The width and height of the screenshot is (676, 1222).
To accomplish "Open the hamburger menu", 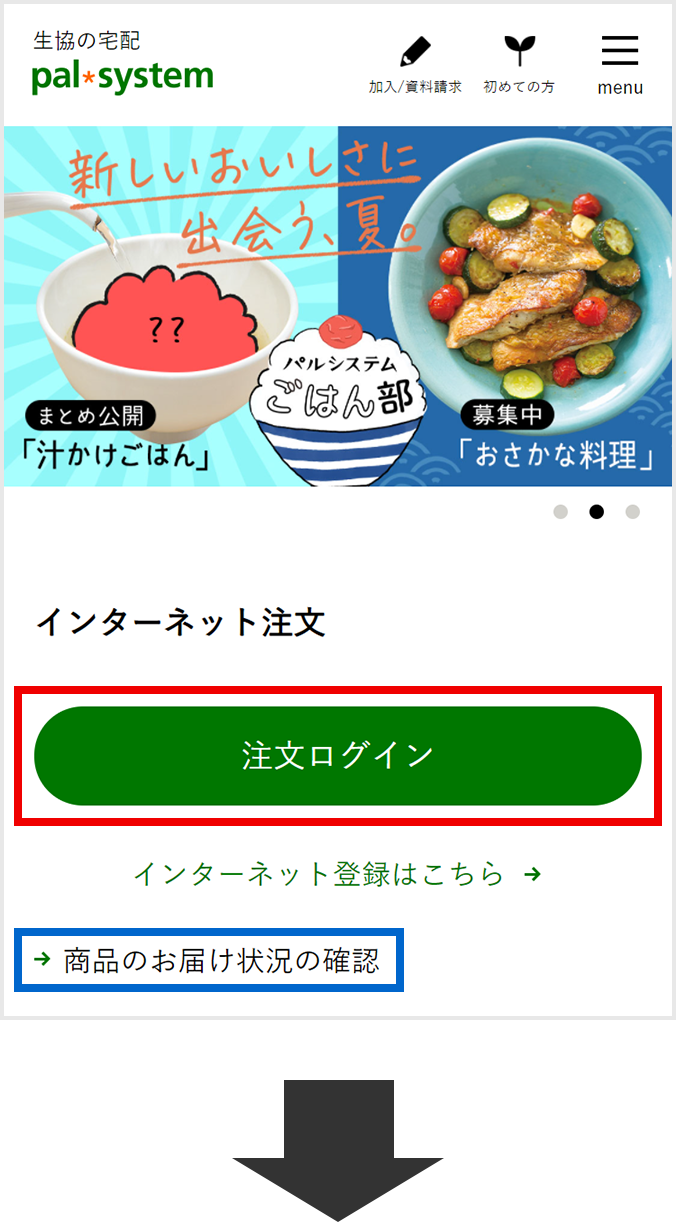I will tap(620, 65).
